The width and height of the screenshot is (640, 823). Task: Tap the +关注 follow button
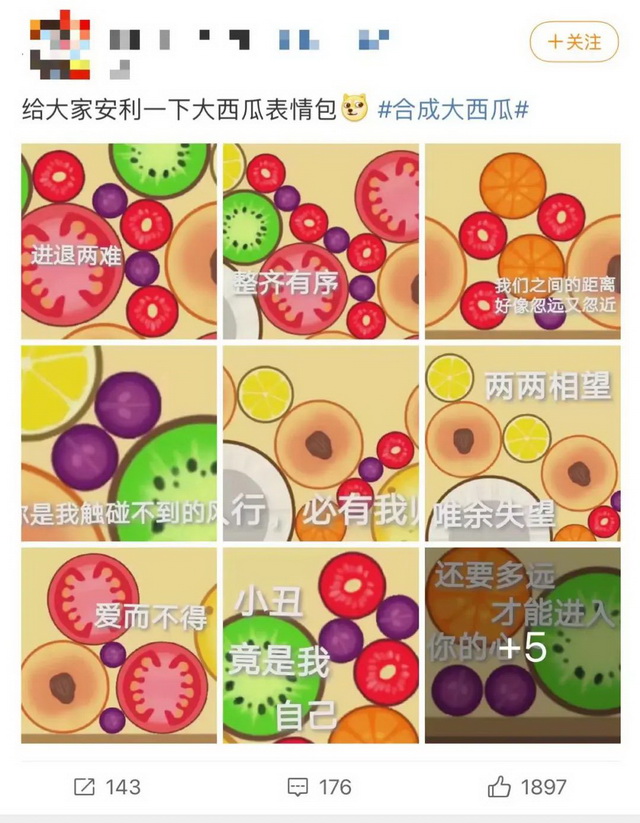(574, 43)
